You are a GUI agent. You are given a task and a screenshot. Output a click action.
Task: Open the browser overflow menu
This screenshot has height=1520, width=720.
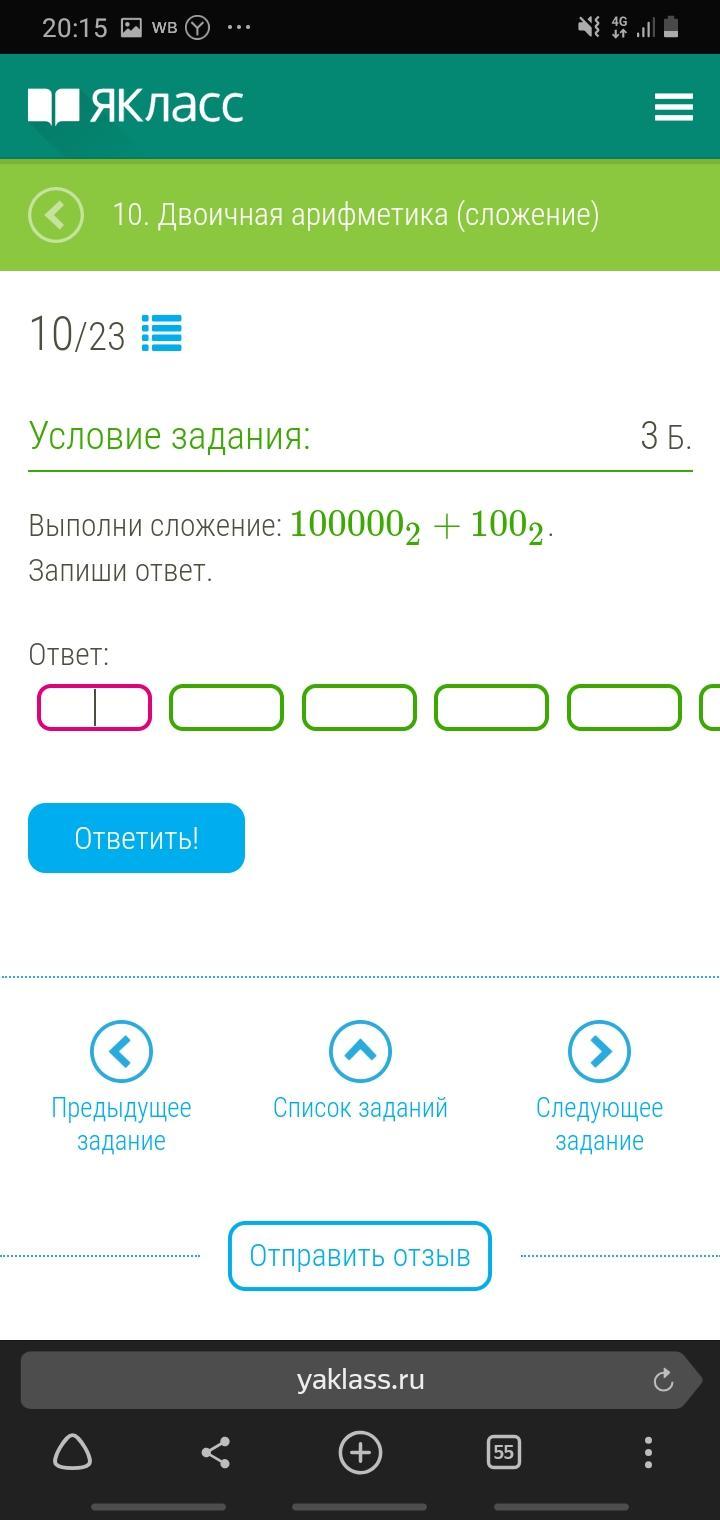648,1452
